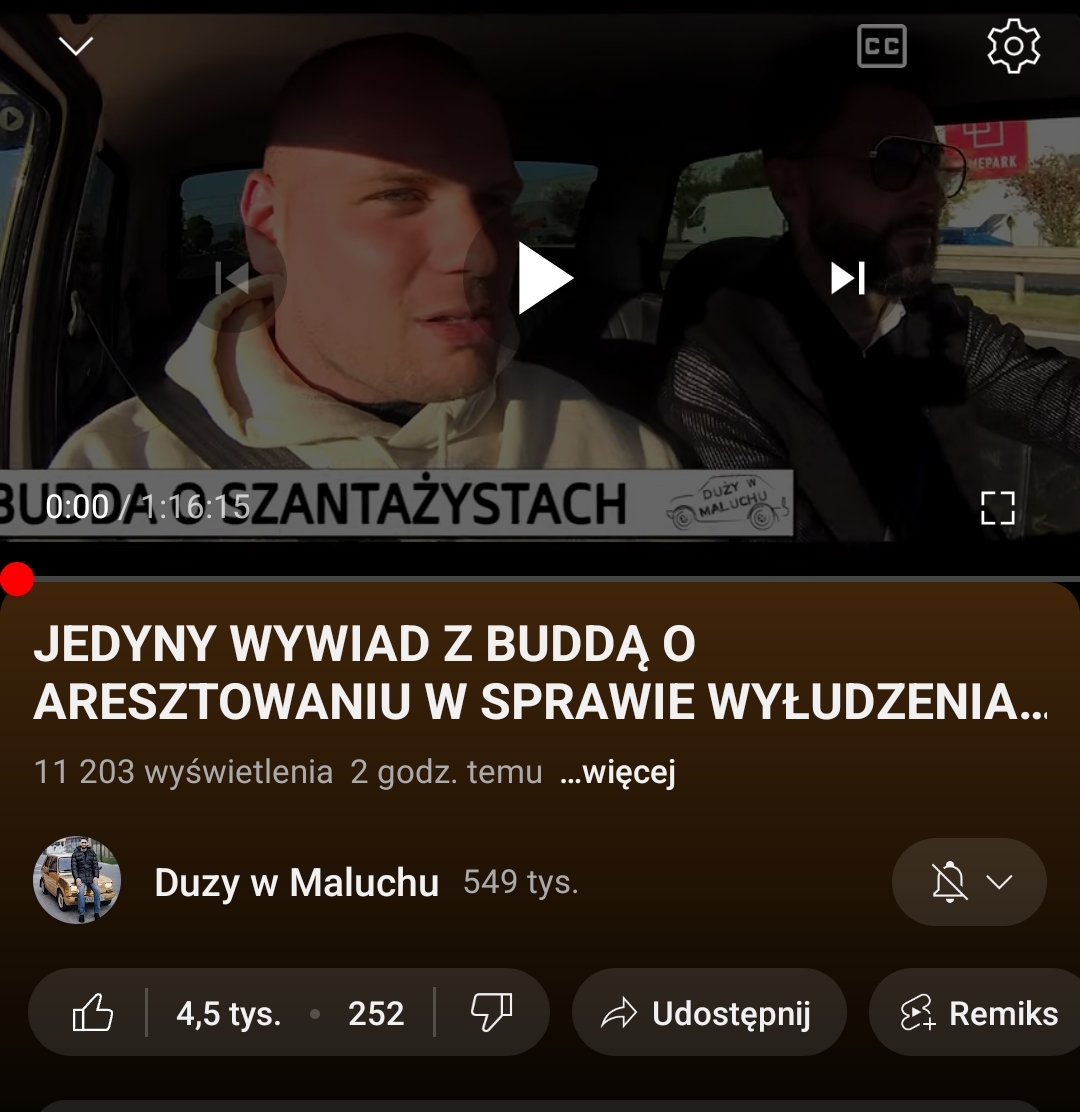This screenshot has width=1080, height=1112.
Task: Share the video via Udostępnij
Action: pyautogui.click(x=708, y=1014)
